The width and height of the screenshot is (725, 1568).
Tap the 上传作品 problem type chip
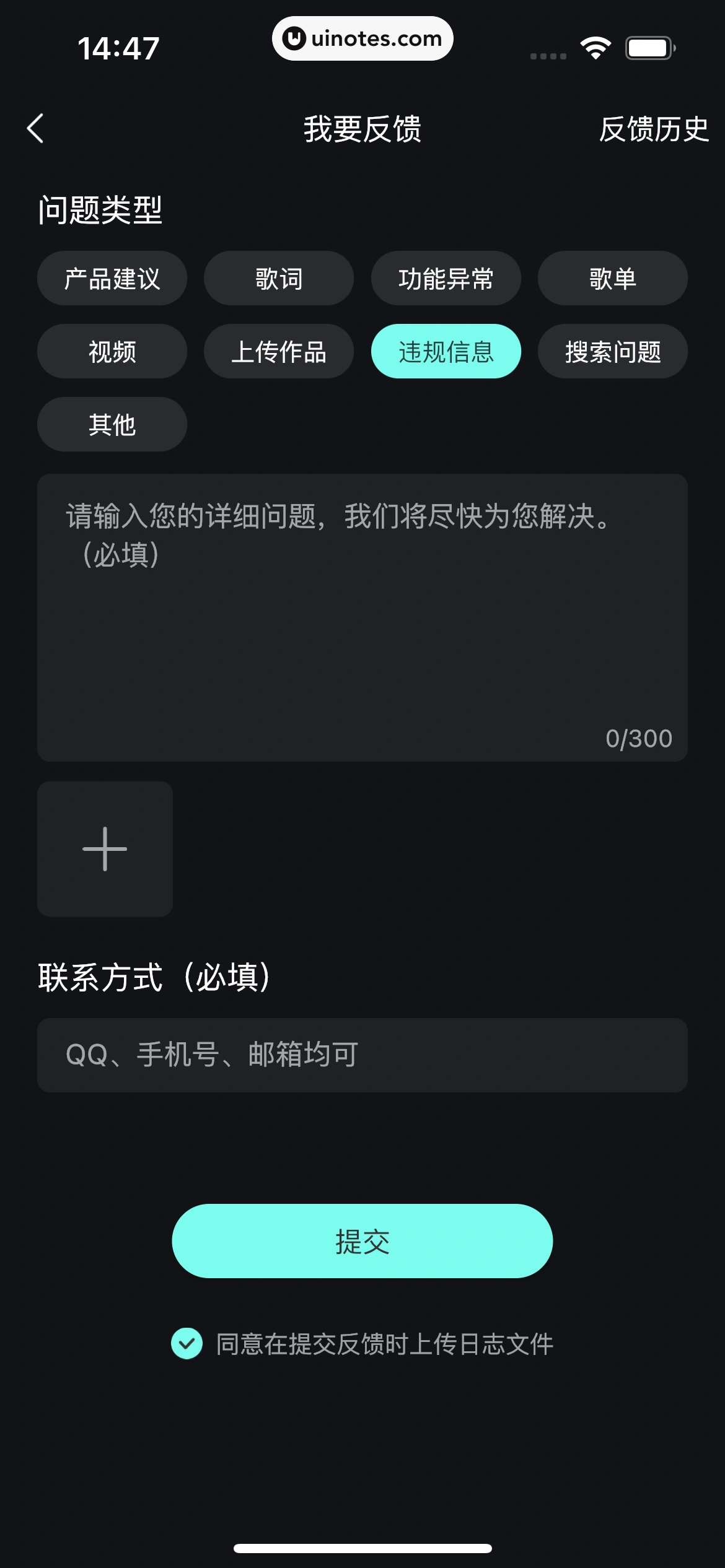[278, 351]
